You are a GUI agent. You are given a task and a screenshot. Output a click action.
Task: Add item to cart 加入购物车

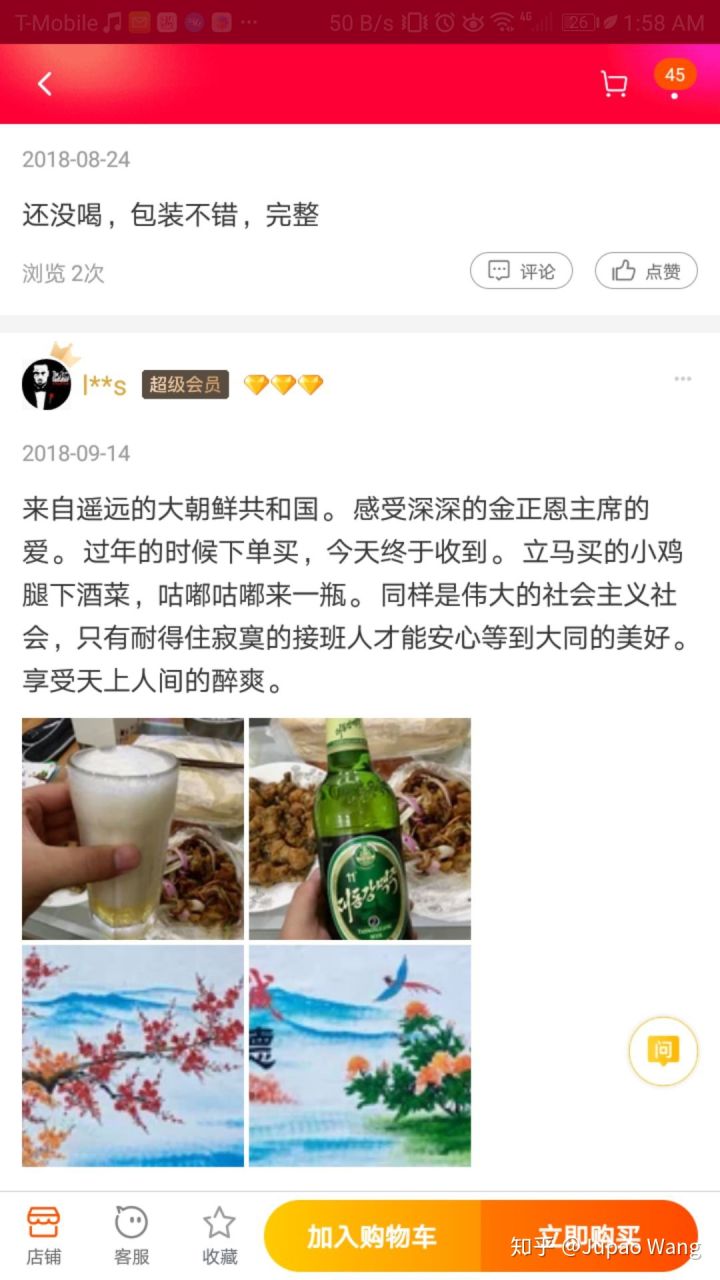click(372, 1236)
